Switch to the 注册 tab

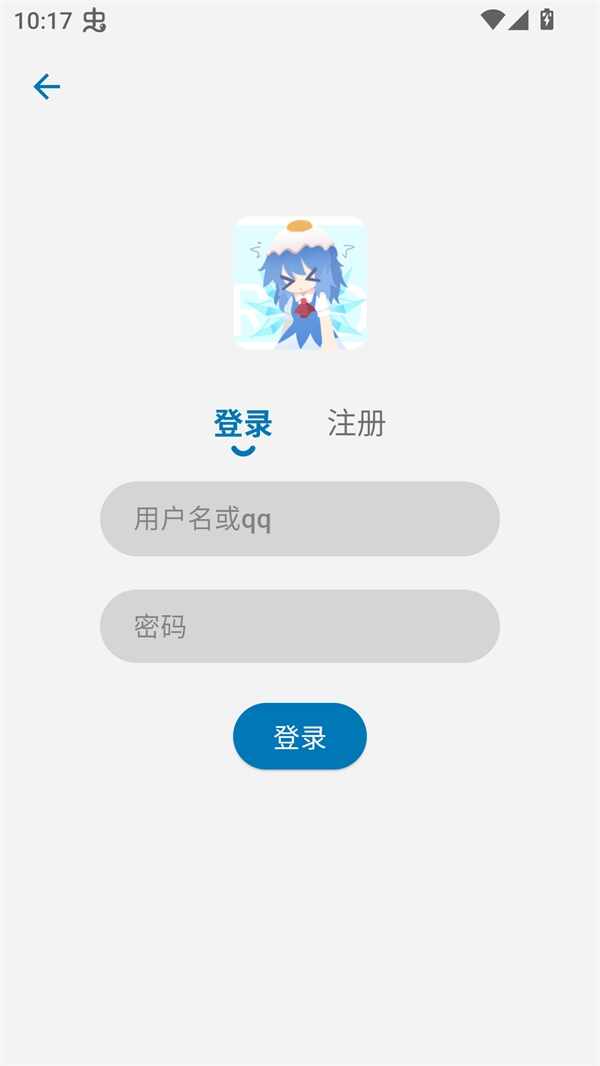pyautogui.click(x=356, y=424)
